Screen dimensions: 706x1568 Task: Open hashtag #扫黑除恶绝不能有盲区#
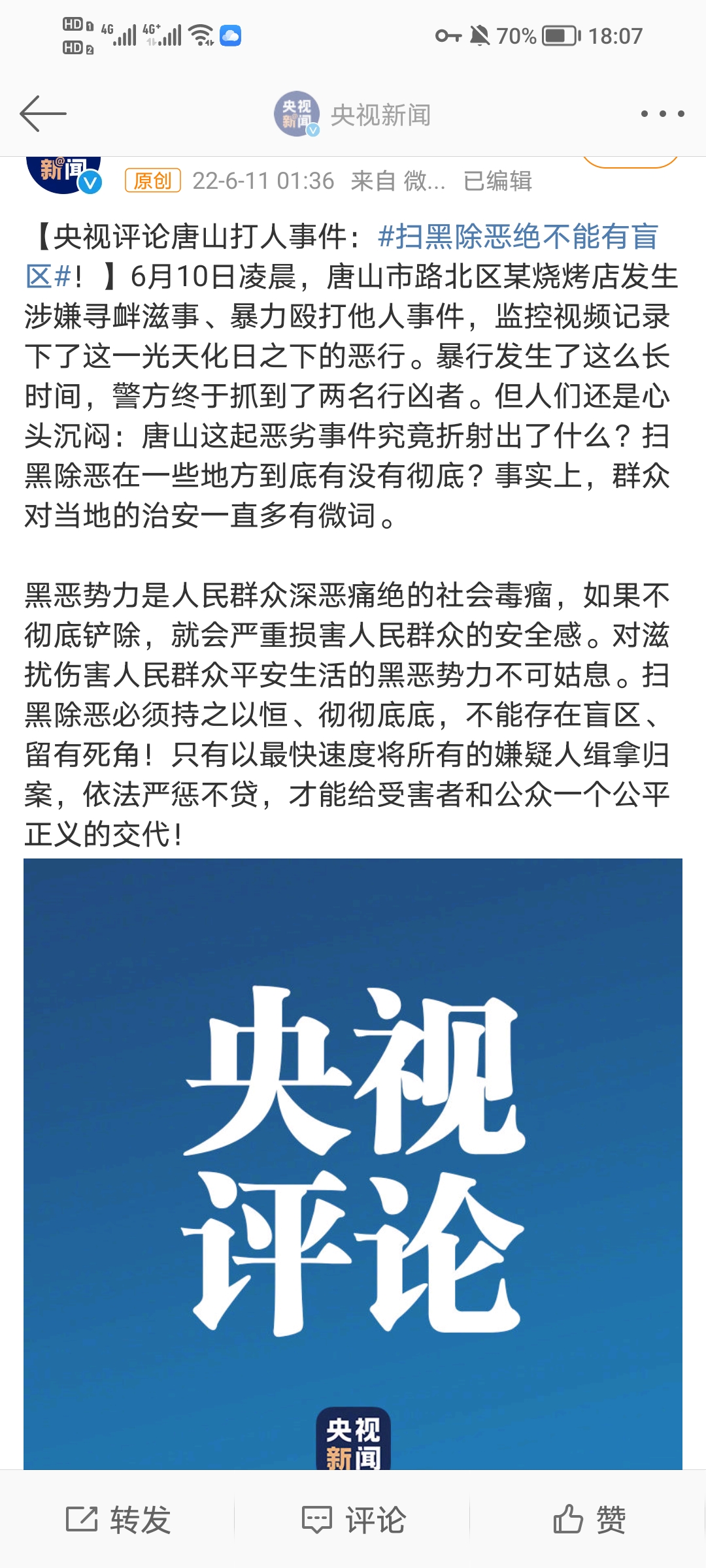click(518, 237)
